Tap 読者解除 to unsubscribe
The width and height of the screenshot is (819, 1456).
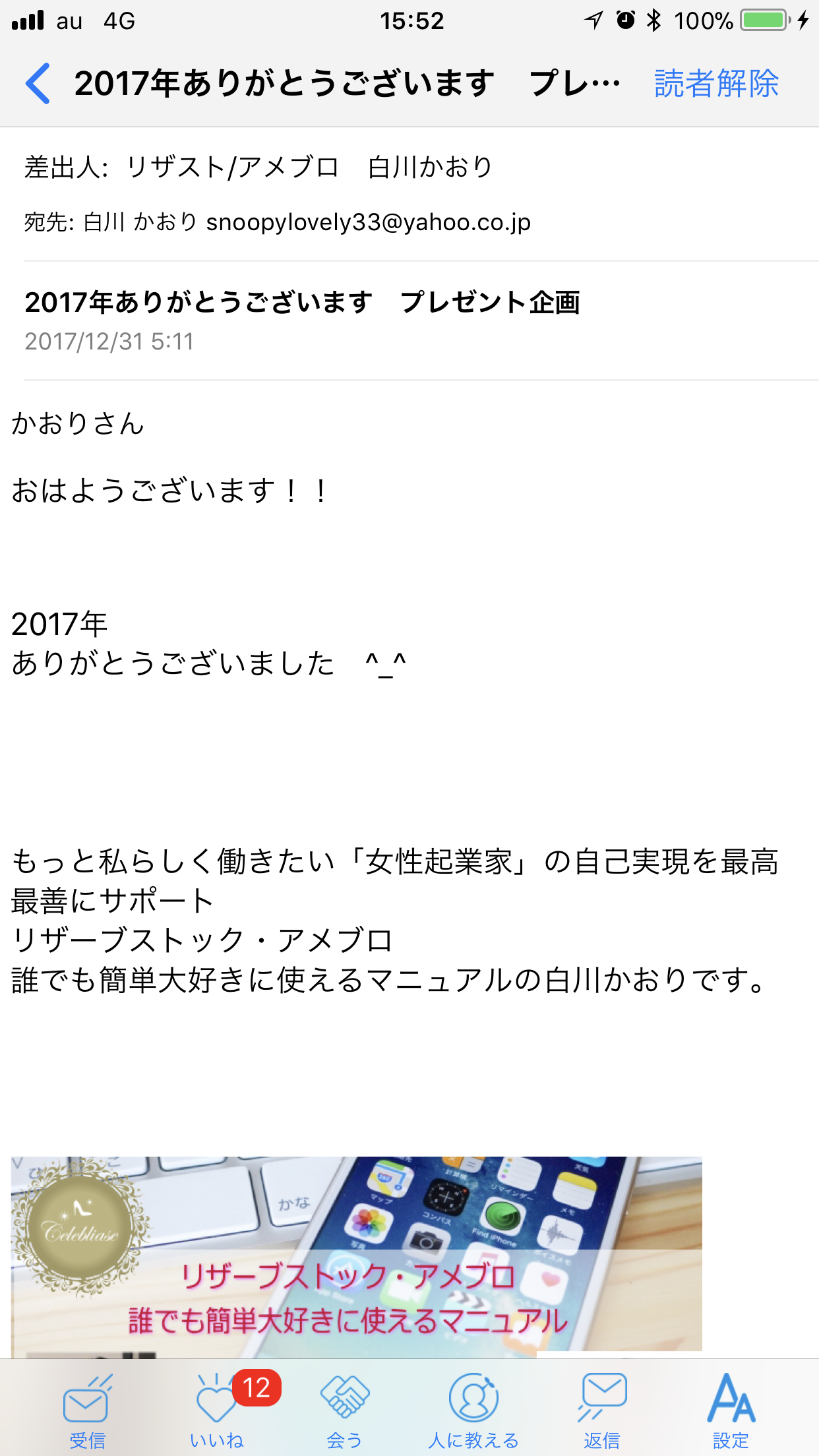click(x=716, y=84)
